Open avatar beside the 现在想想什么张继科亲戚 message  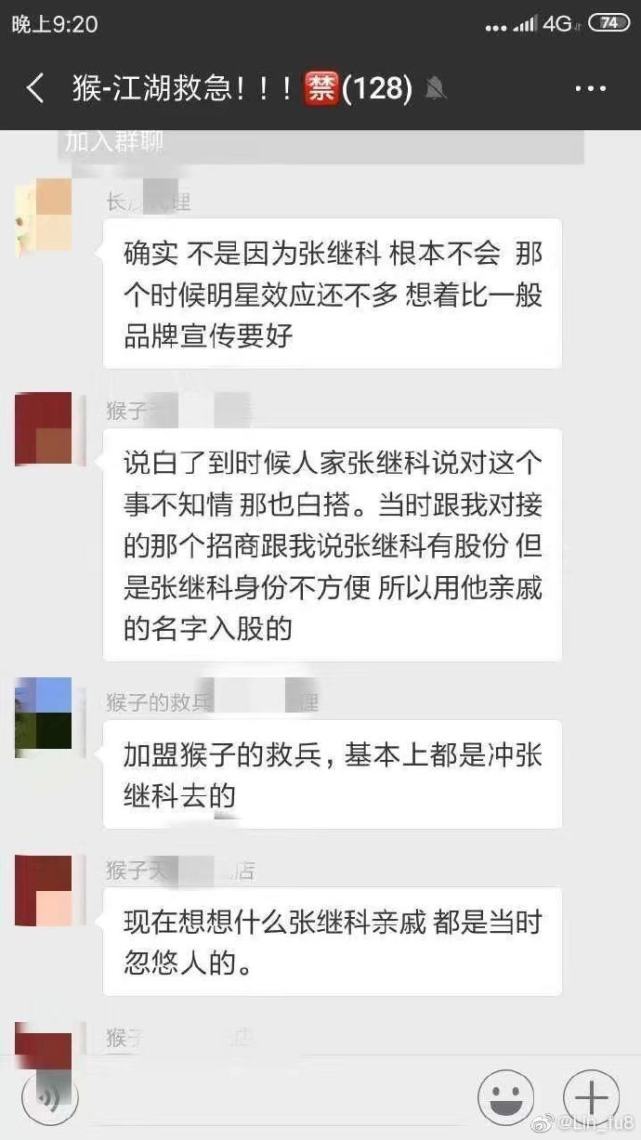point(43,891)
